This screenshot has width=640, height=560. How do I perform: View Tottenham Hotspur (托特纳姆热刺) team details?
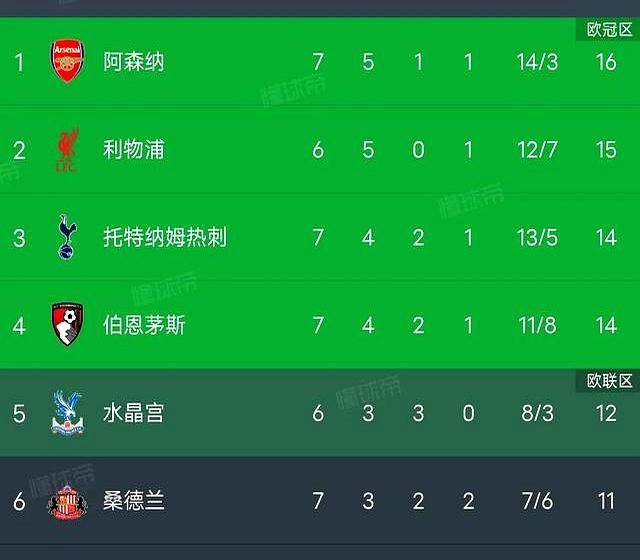(165, 237)
